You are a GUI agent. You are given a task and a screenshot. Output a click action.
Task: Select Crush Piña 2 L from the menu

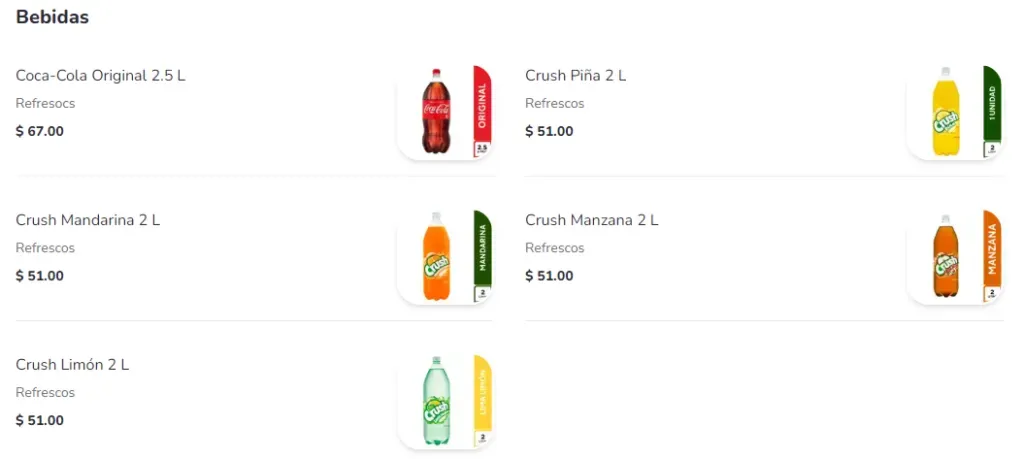575,76
